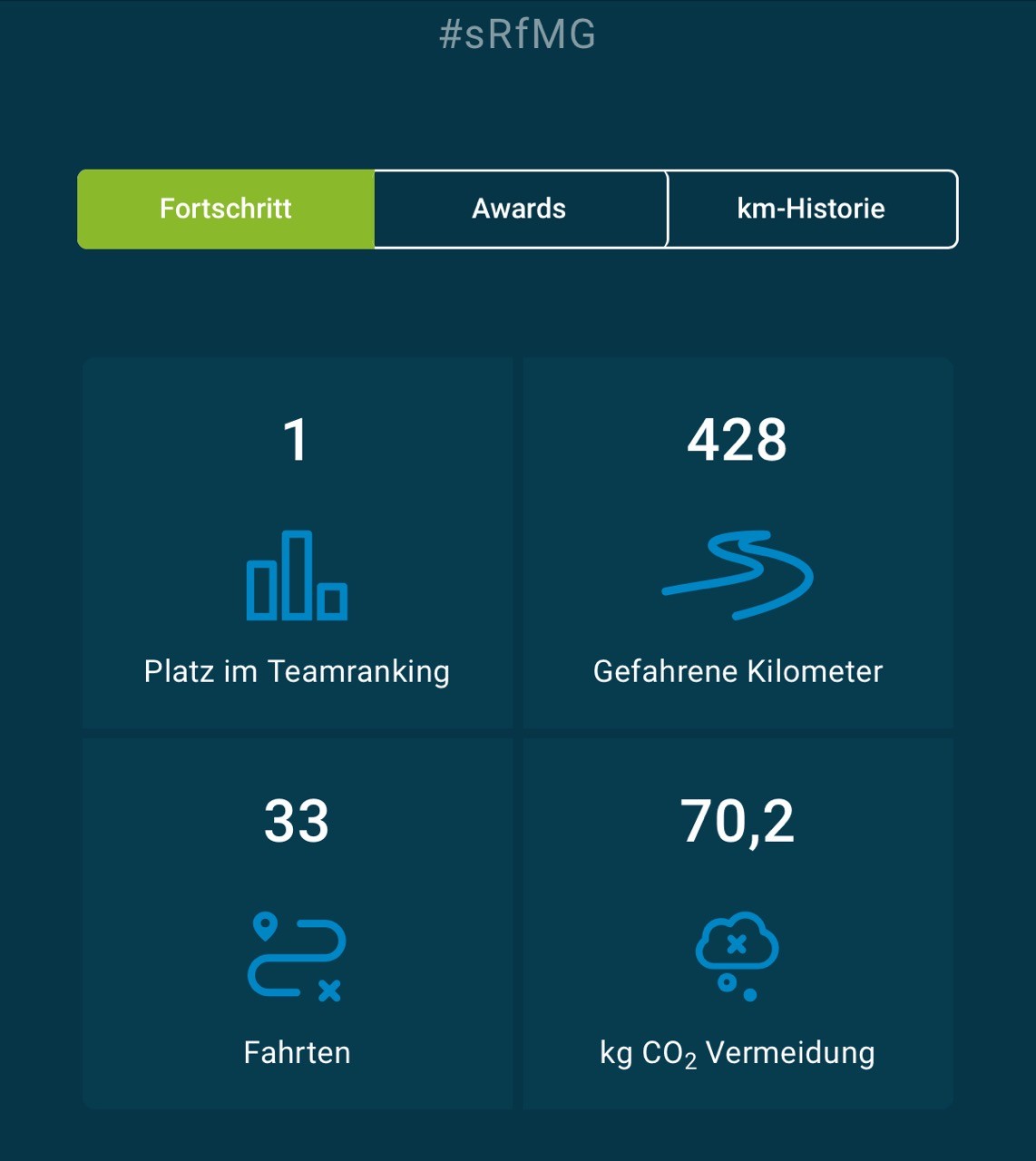
Task: Switch to the Awards tab
Action: point(520,209)
